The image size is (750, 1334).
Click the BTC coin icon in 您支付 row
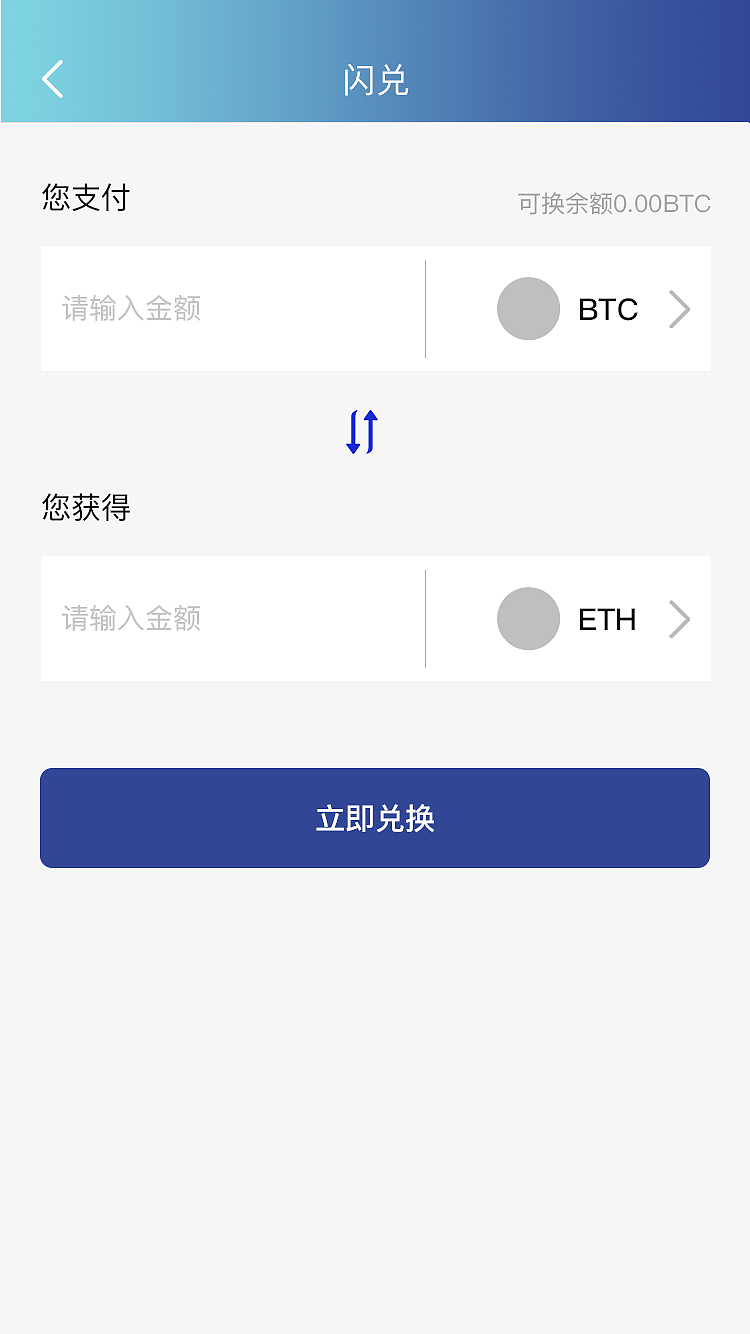528,308
